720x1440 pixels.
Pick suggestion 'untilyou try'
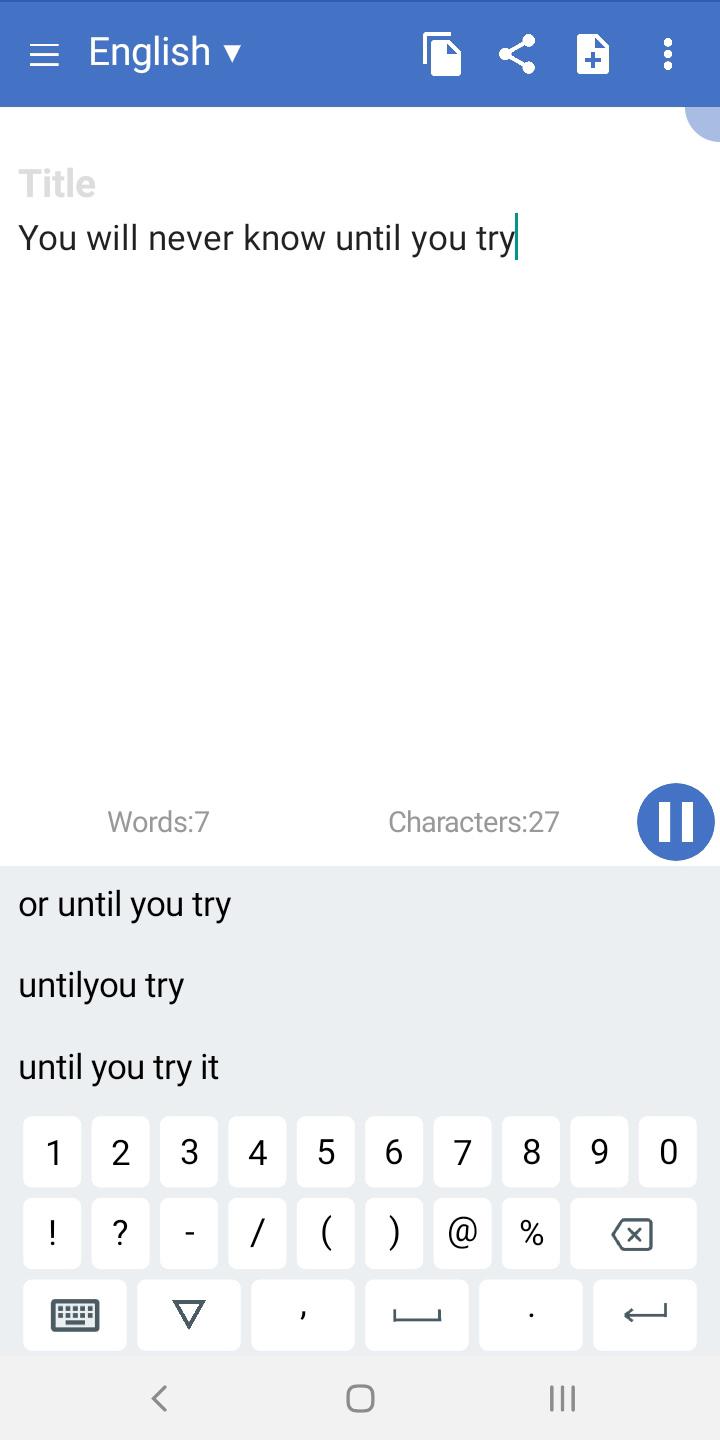coord(100,985)
